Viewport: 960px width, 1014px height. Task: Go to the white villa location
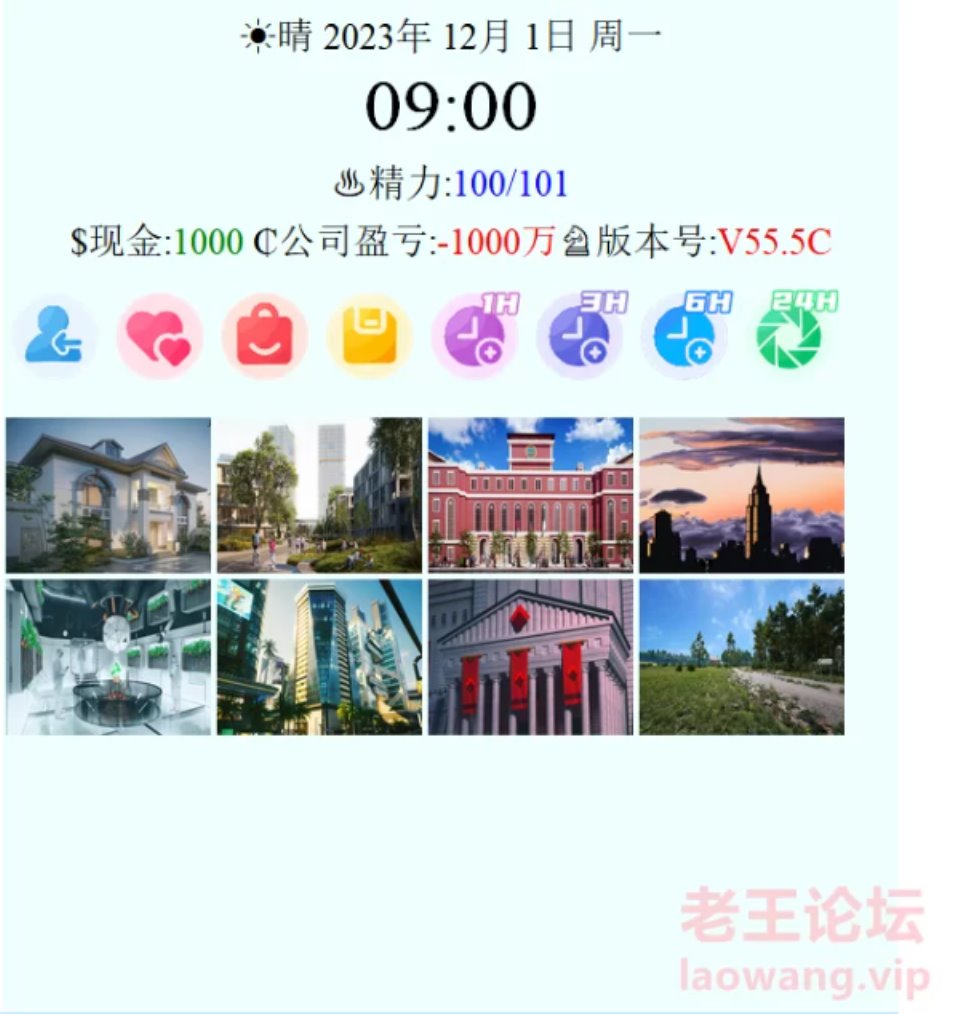[x=108, y=495]
